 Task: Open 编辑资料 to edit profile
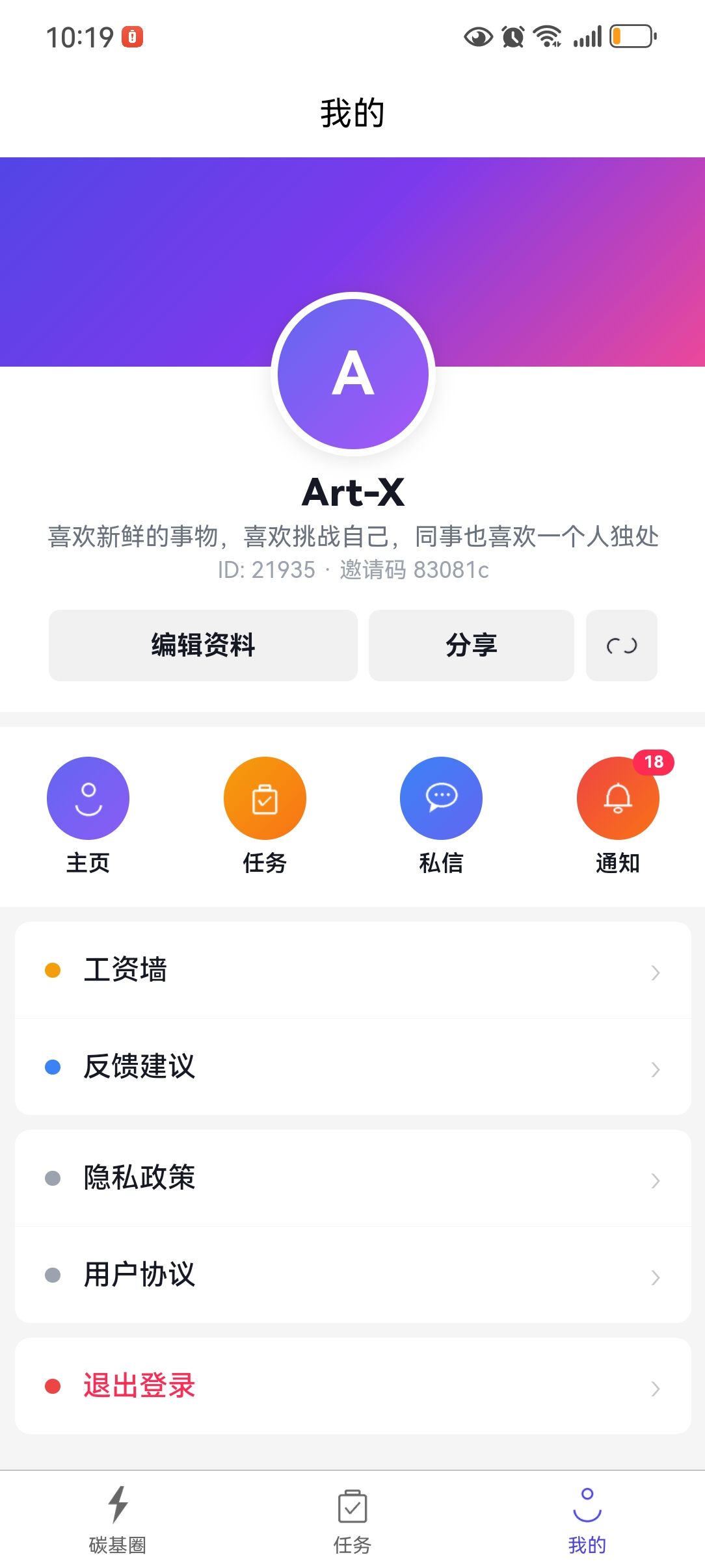coord(203,646)
